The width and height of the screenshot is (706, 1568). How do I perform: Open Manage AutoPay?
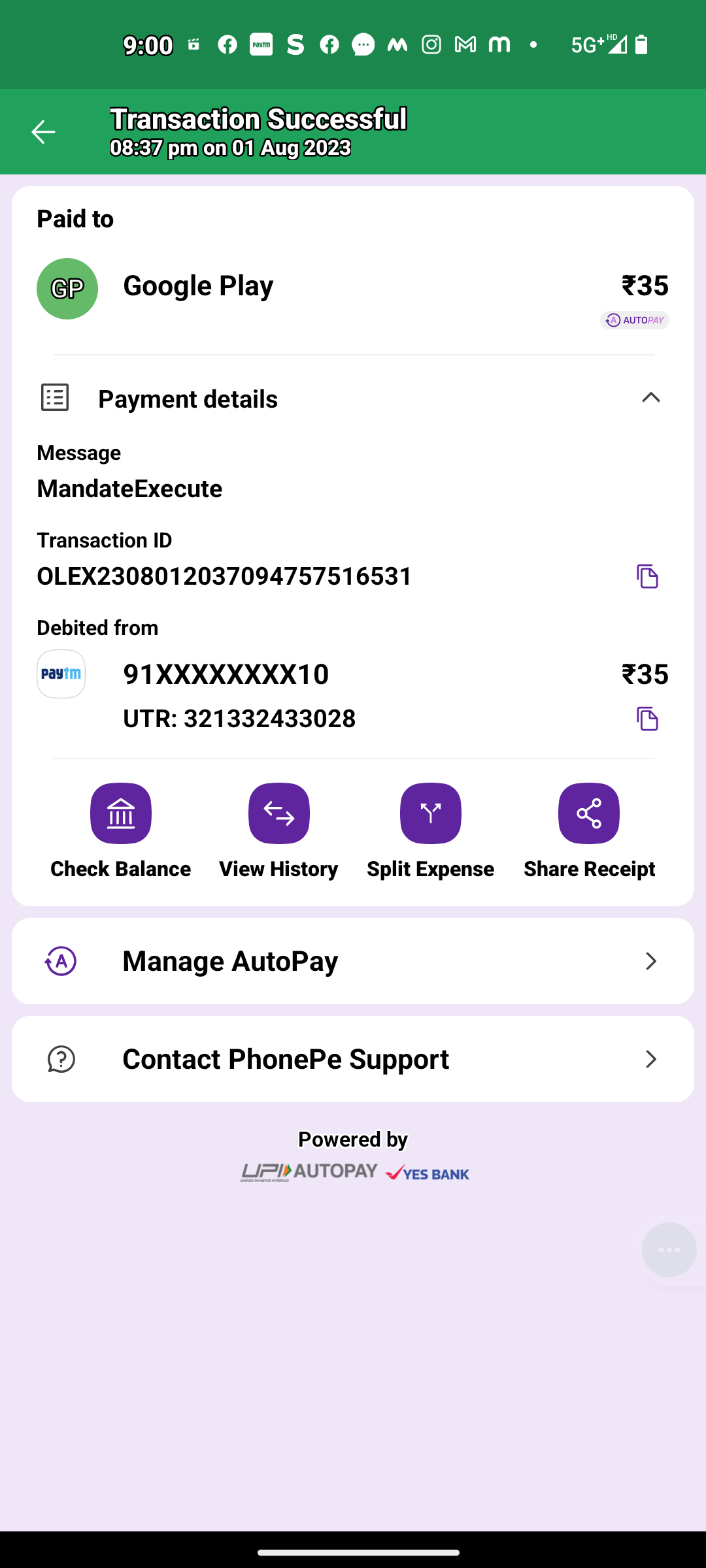(353, 961)
